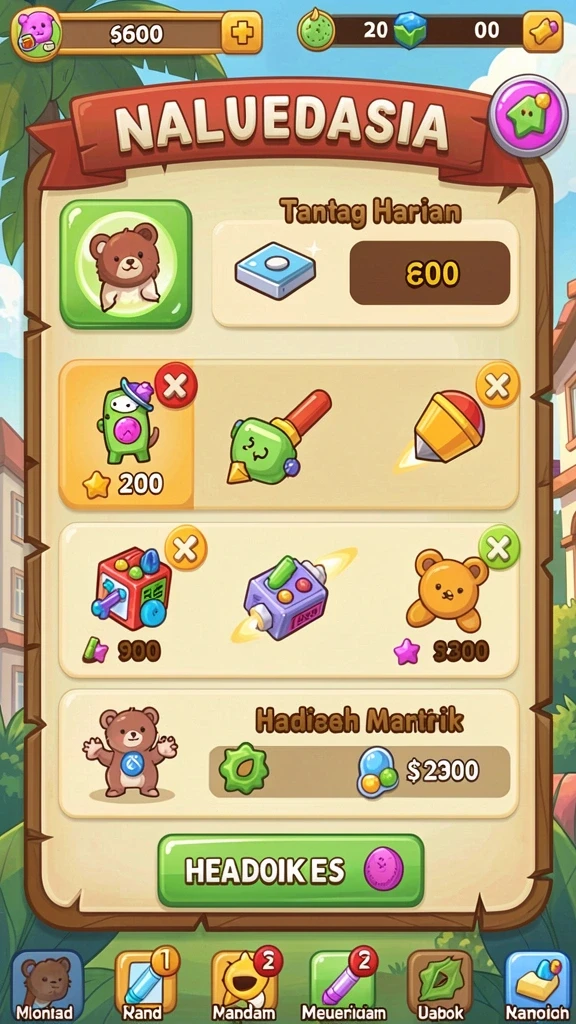Open the purple star badge button
This screenshot has width=576, height=1024.
click(528, 116)
